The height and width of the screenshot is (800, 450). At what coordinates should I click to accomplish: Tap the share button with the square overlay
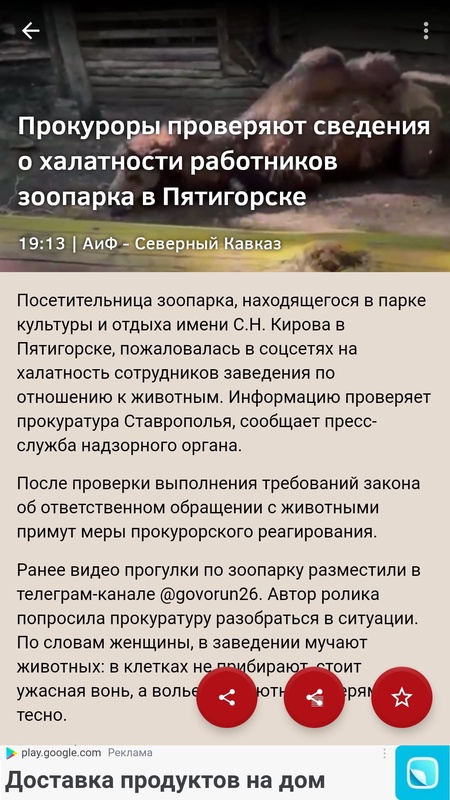coord(314,697)
